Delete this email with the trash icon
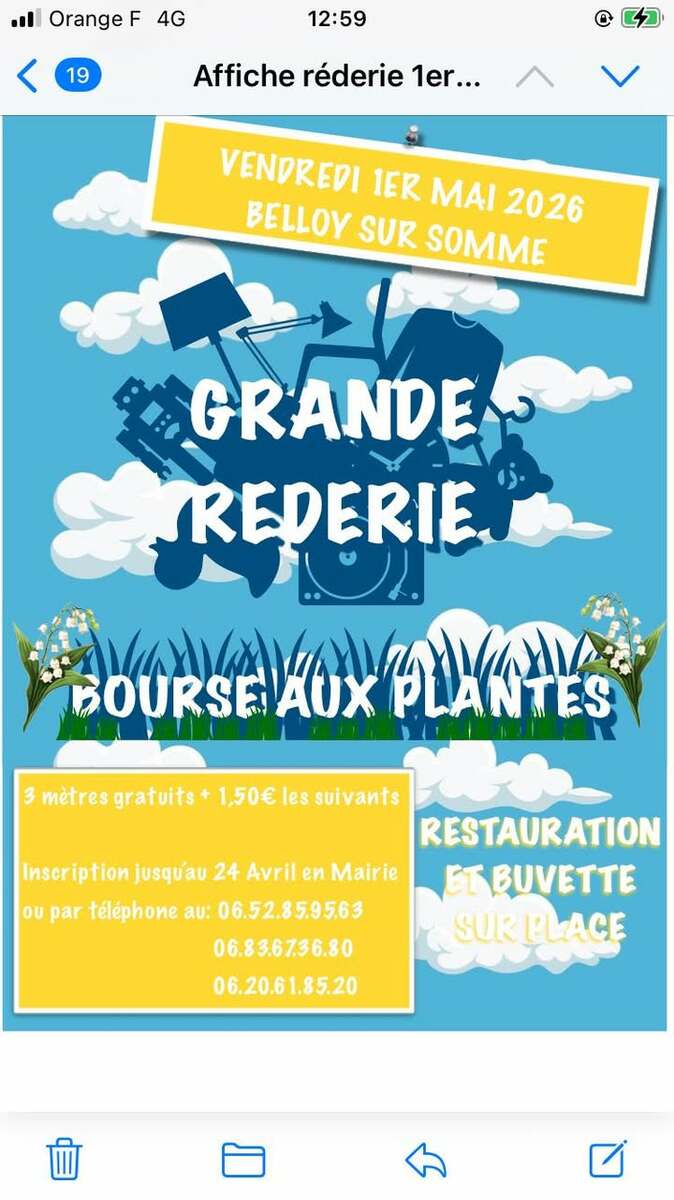Image resolution: width=674 pixels, height=1200 pixels. pyautogui.click(x=65, y=1160)
